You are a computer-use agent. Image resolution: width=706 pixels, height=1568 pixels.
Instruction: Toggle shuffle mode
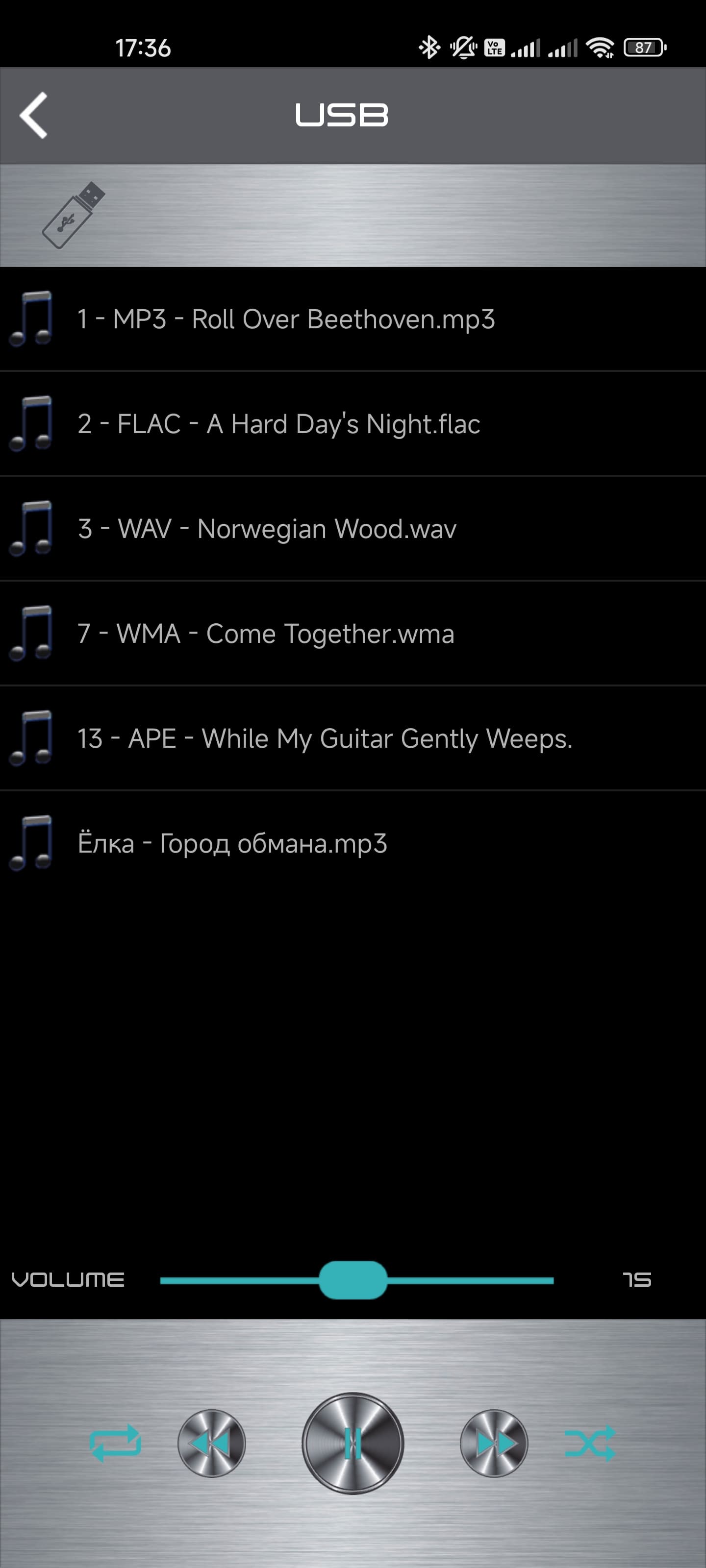pos(590,1443)
